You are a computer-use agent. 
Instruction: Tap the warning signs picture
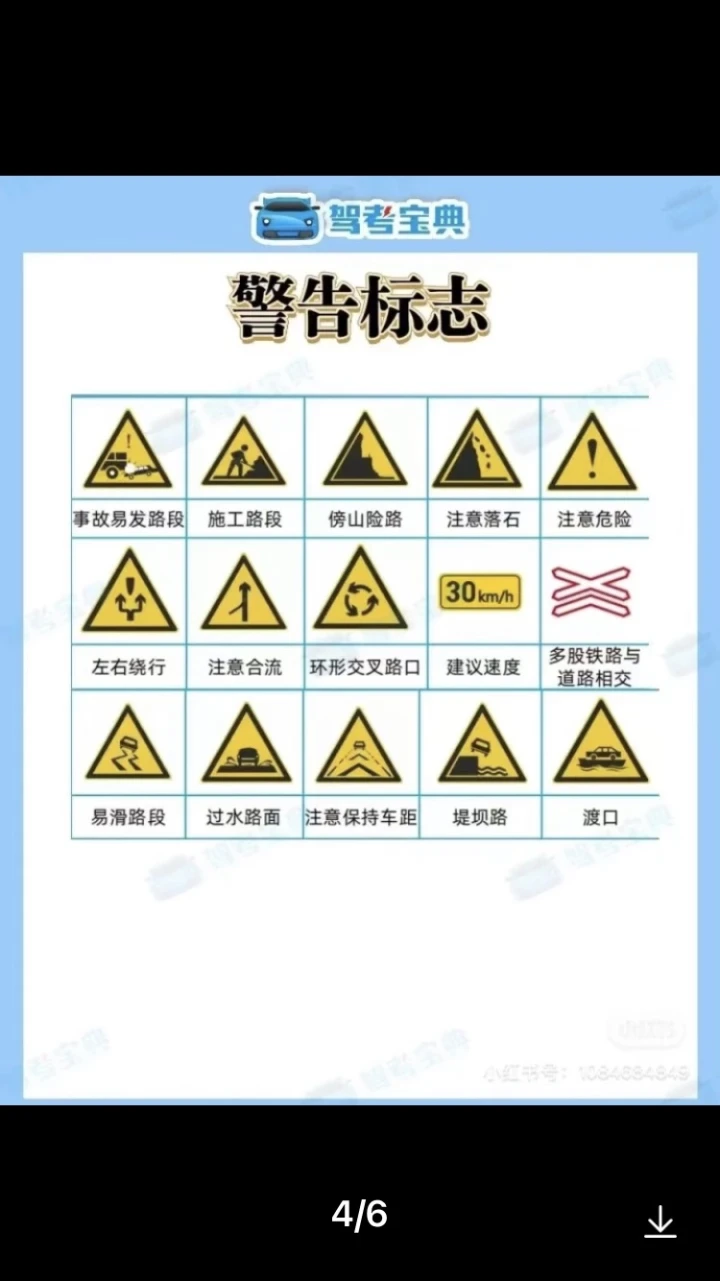(360, 640)
